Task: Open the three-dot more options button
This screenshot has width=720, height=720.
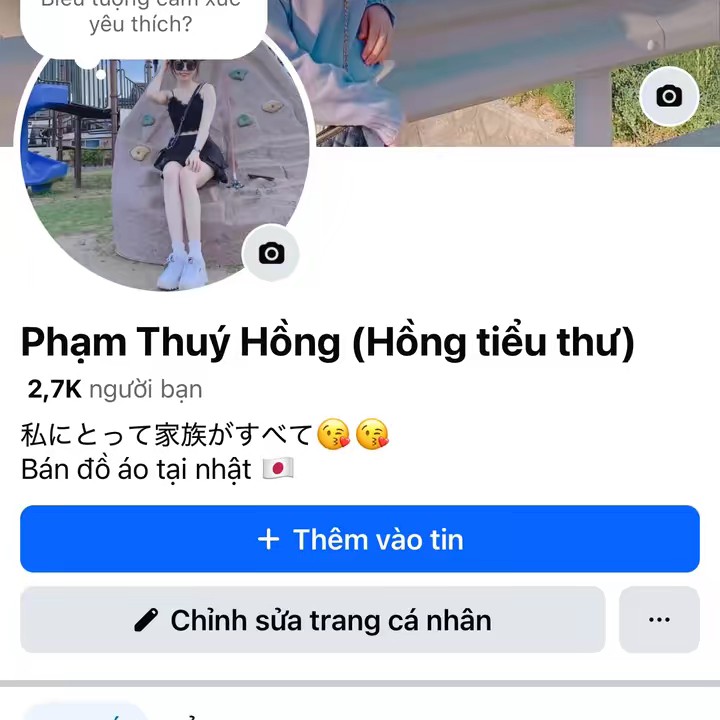Action: point(659,620)
